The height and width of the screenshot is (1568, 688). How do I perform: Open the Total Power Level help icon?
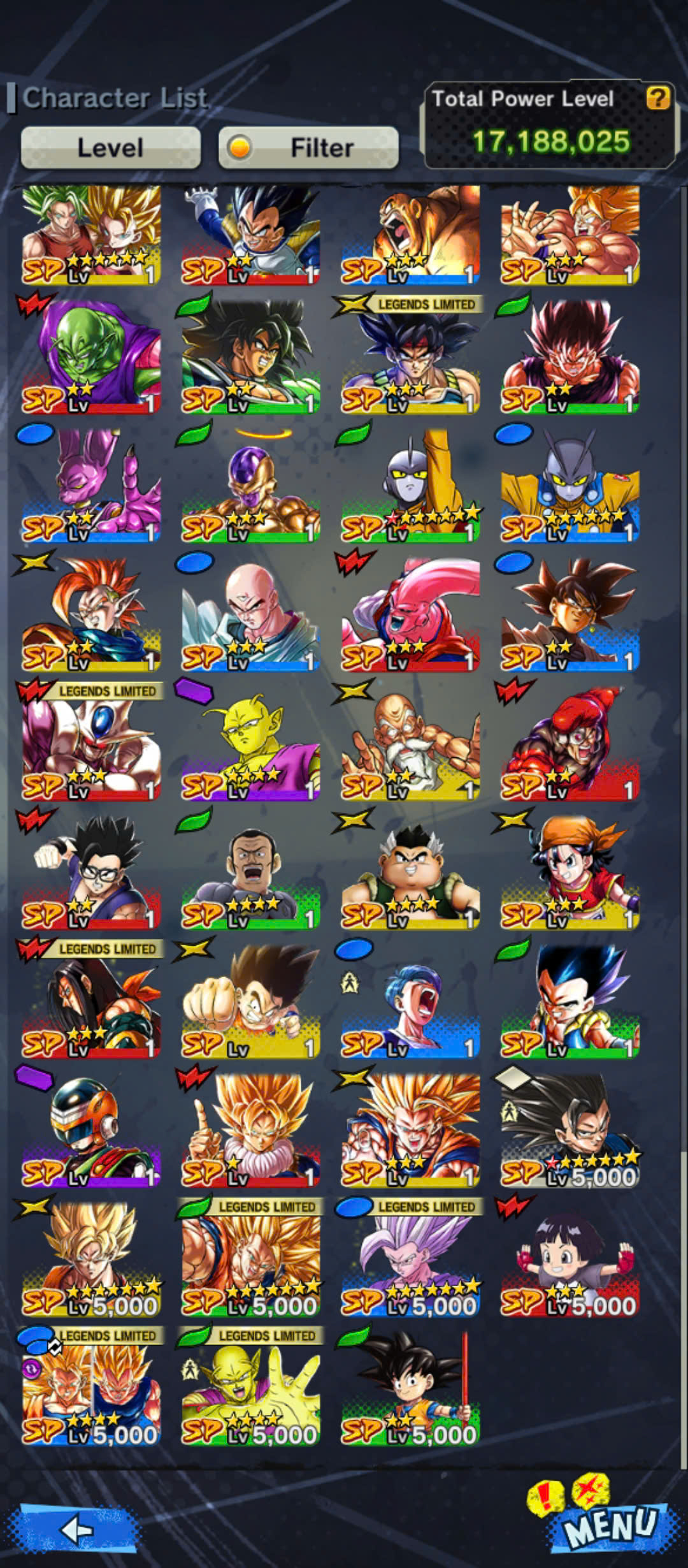[x=657, y=98]
